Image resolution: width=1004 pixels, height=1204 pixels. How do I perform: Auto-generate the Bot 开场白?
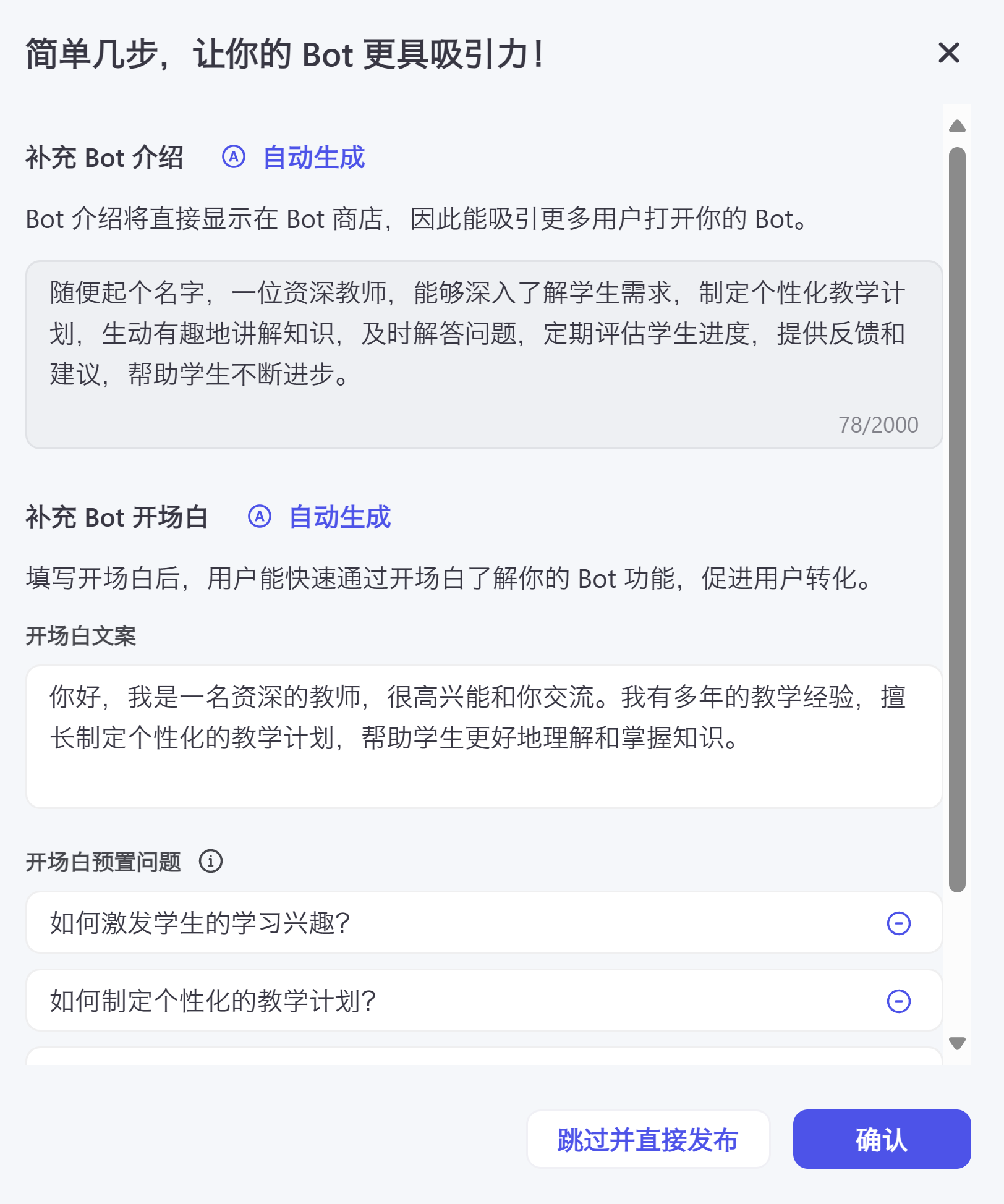coord(320,517)
